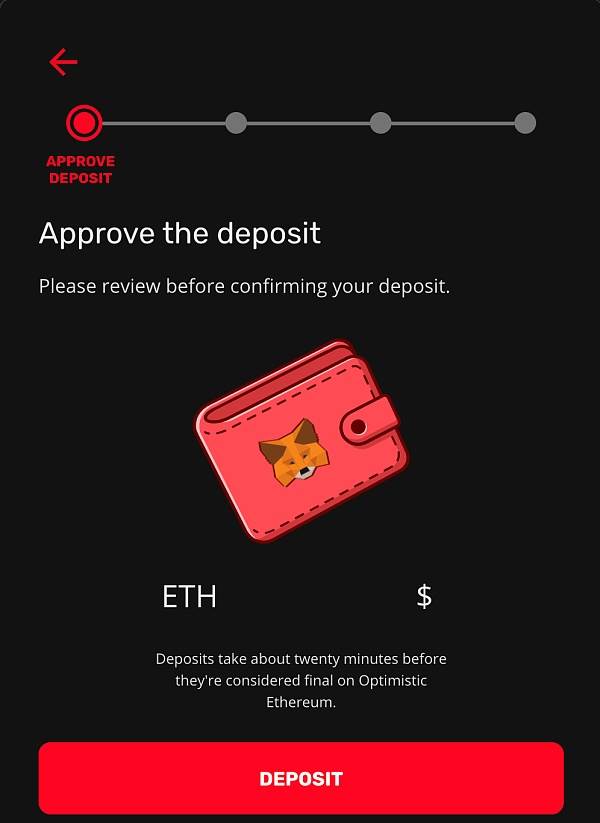
Task: Tap the red DEPOSIT button
Action: coord(300,778)
